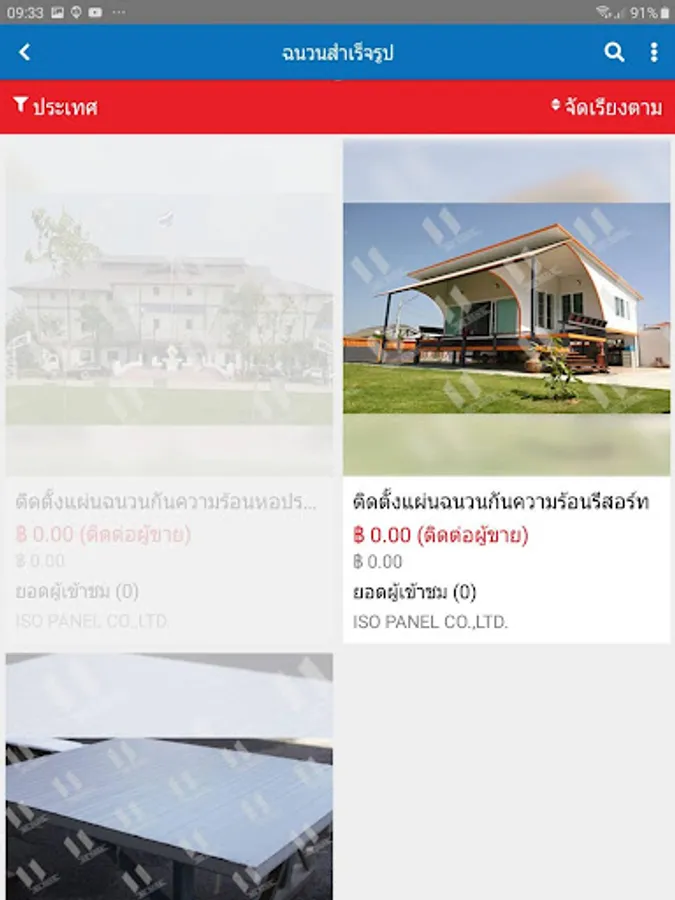
Task: Open the ประเทศ country filter
Action: pyautogui.click(x=56, y=107)
